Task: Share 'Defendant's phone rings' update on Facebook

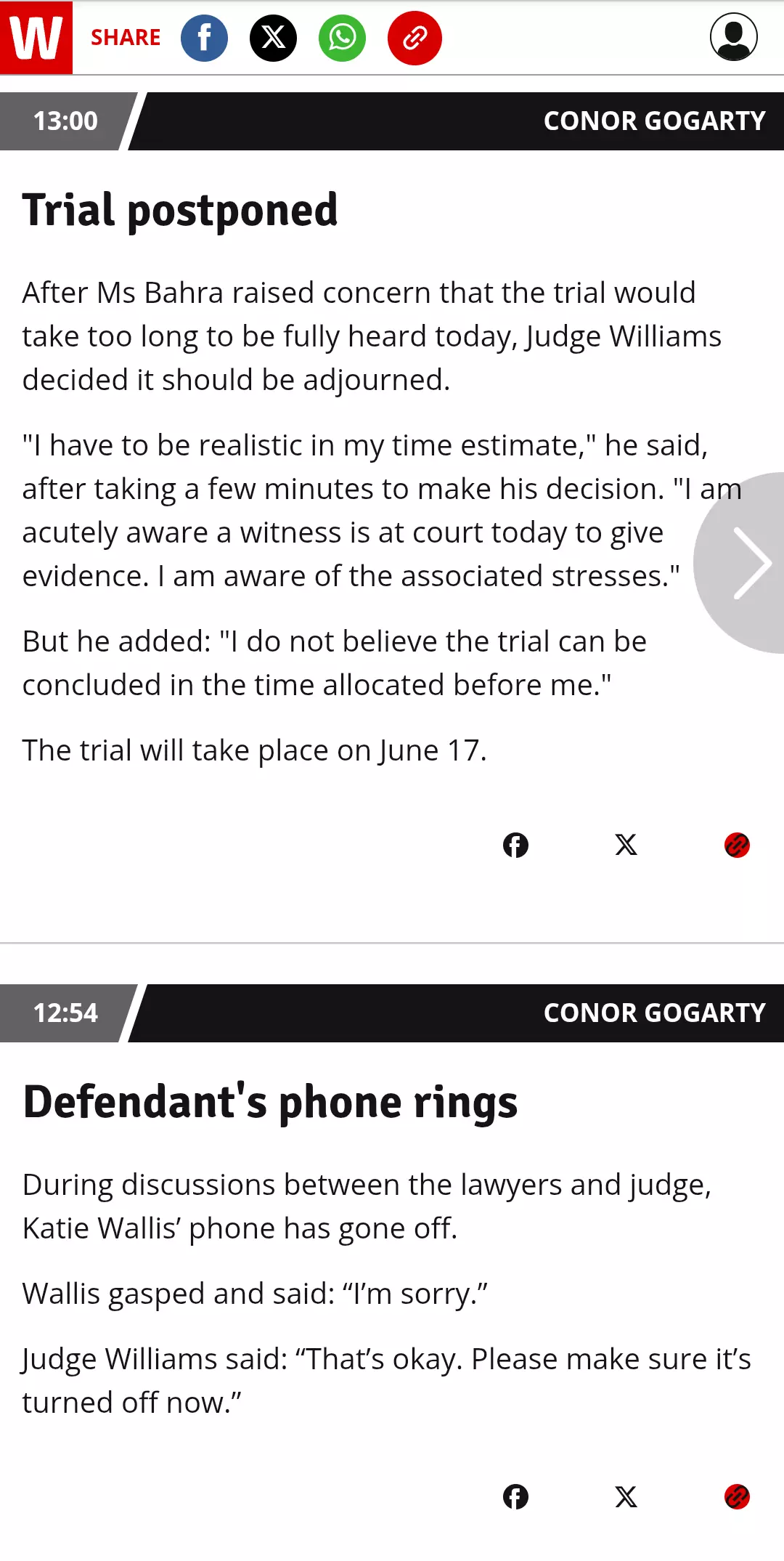Action: click(x=515, y=1496)
